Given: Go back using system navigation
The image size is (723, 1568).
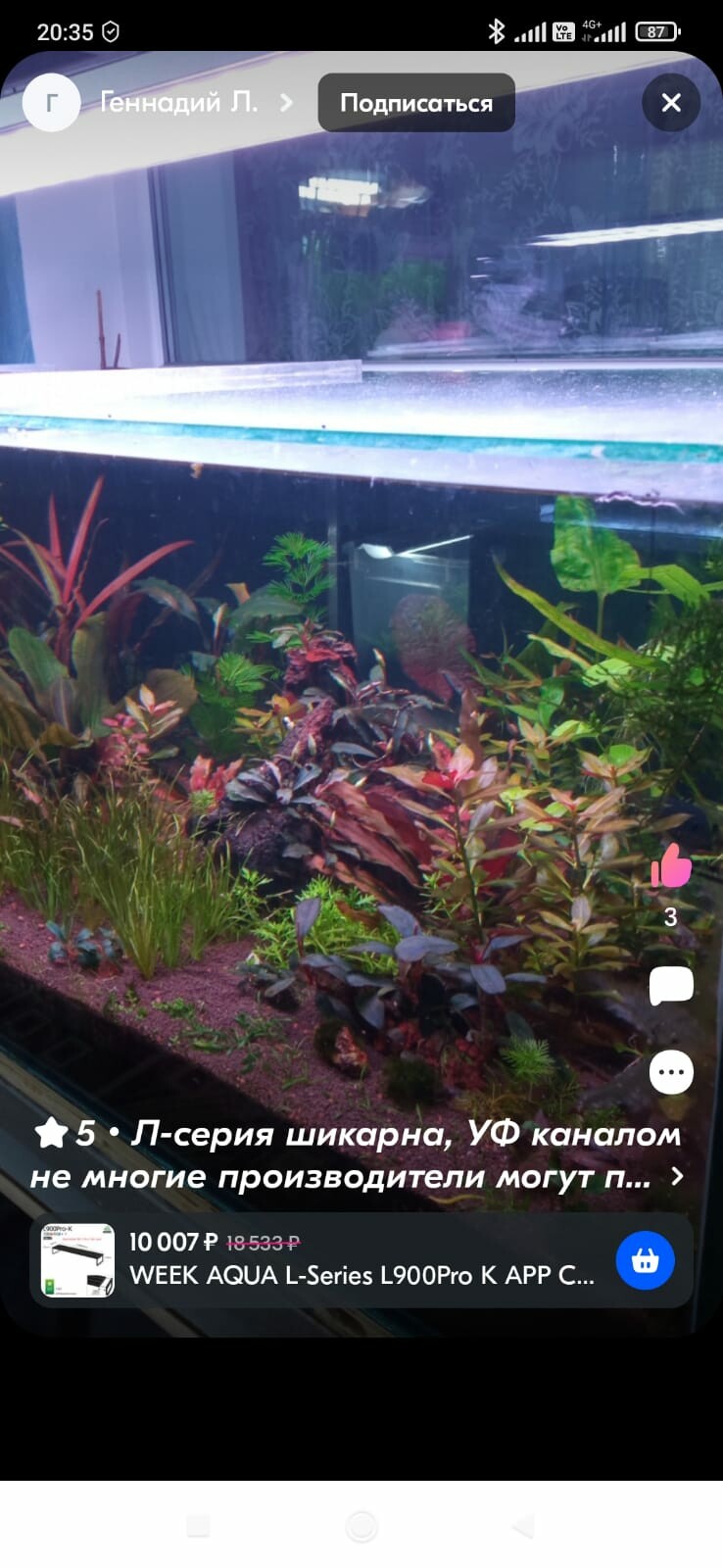Looking at the screenshot, I should pyautogui.click(x=523, y=1526).
